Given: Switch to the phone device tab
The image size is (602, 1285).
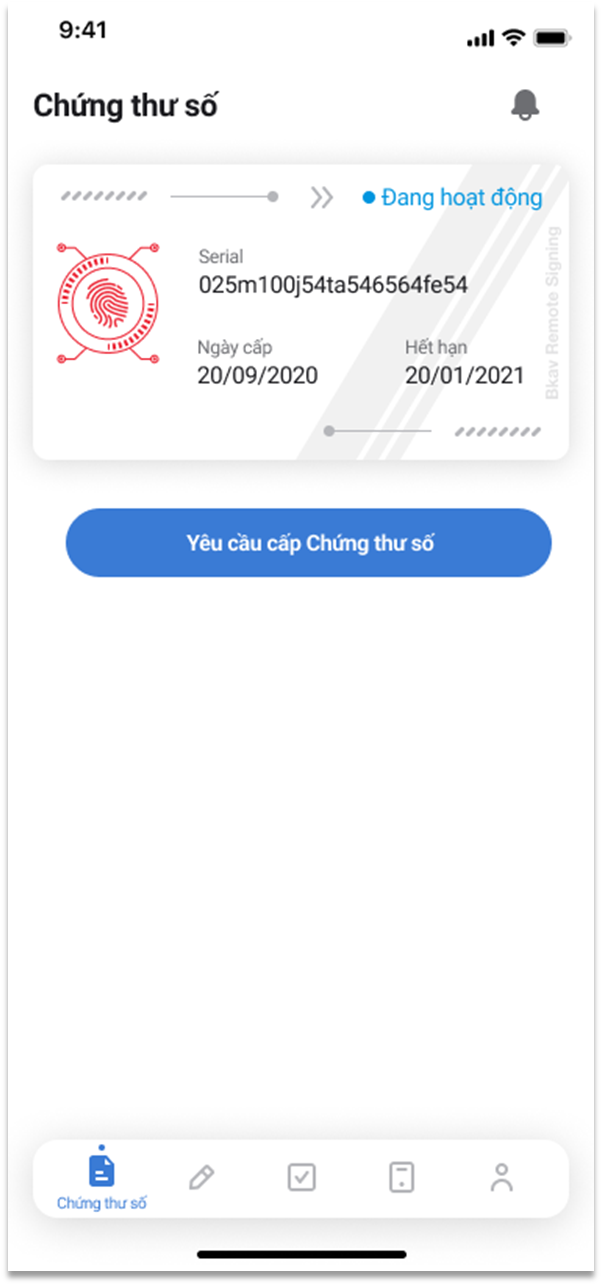Looking at the screenshot, I should (x=401, y=1177).
